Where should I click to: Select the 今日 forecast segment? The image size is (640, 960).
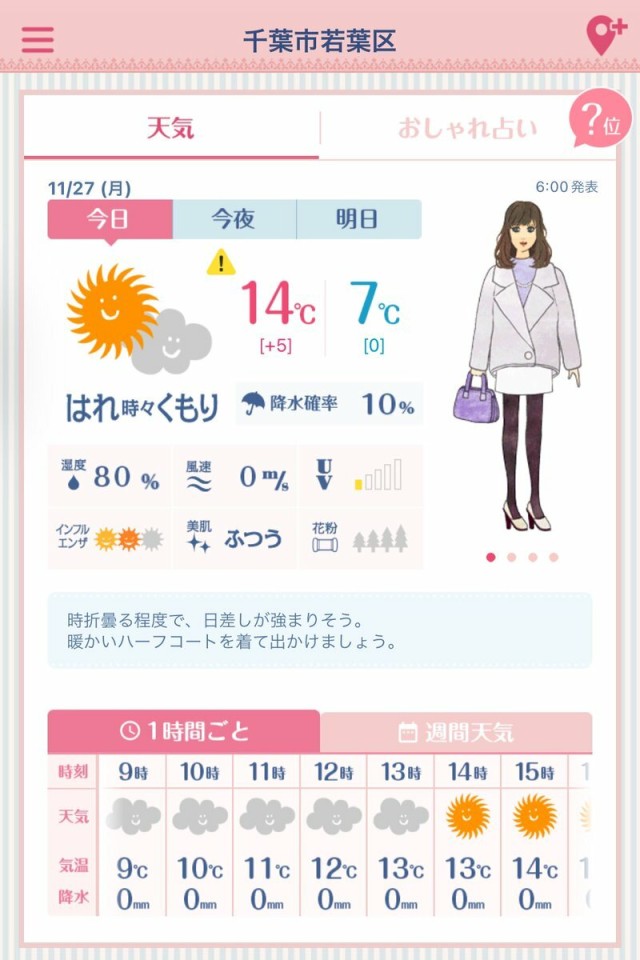(x=110, y=219)
